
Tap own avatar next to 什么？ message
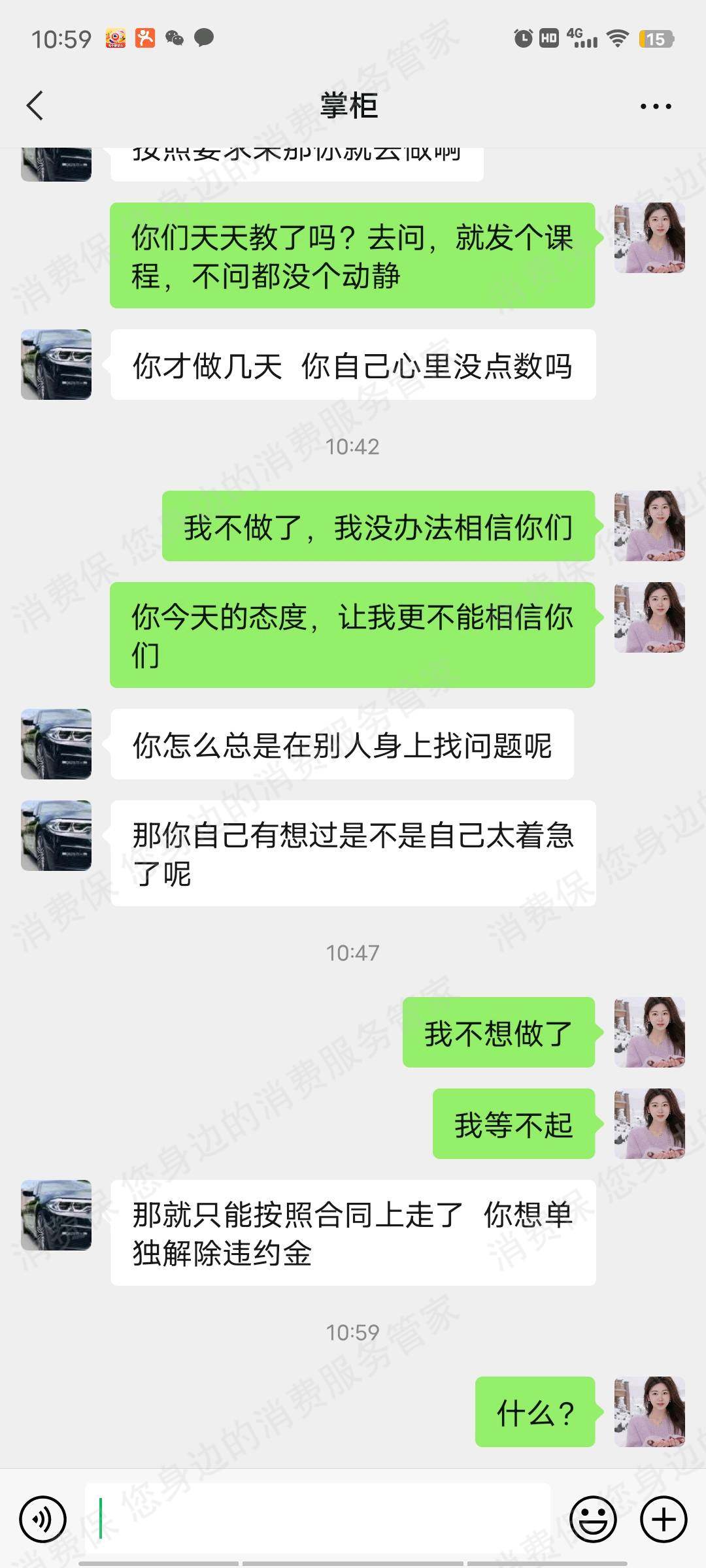click(649, 1411)
